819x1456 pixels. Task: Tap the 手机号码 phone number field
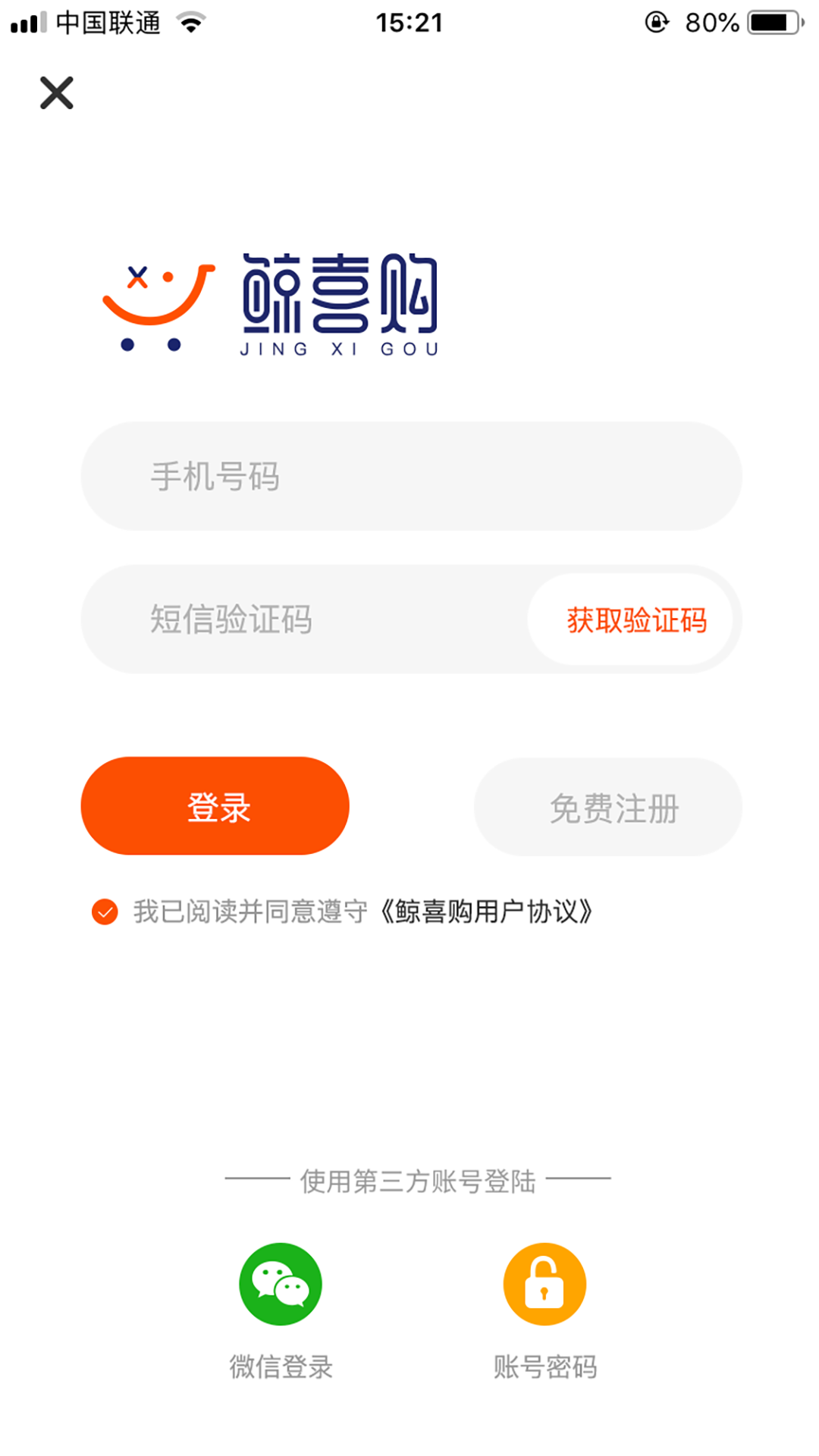(x=409, y=476)
